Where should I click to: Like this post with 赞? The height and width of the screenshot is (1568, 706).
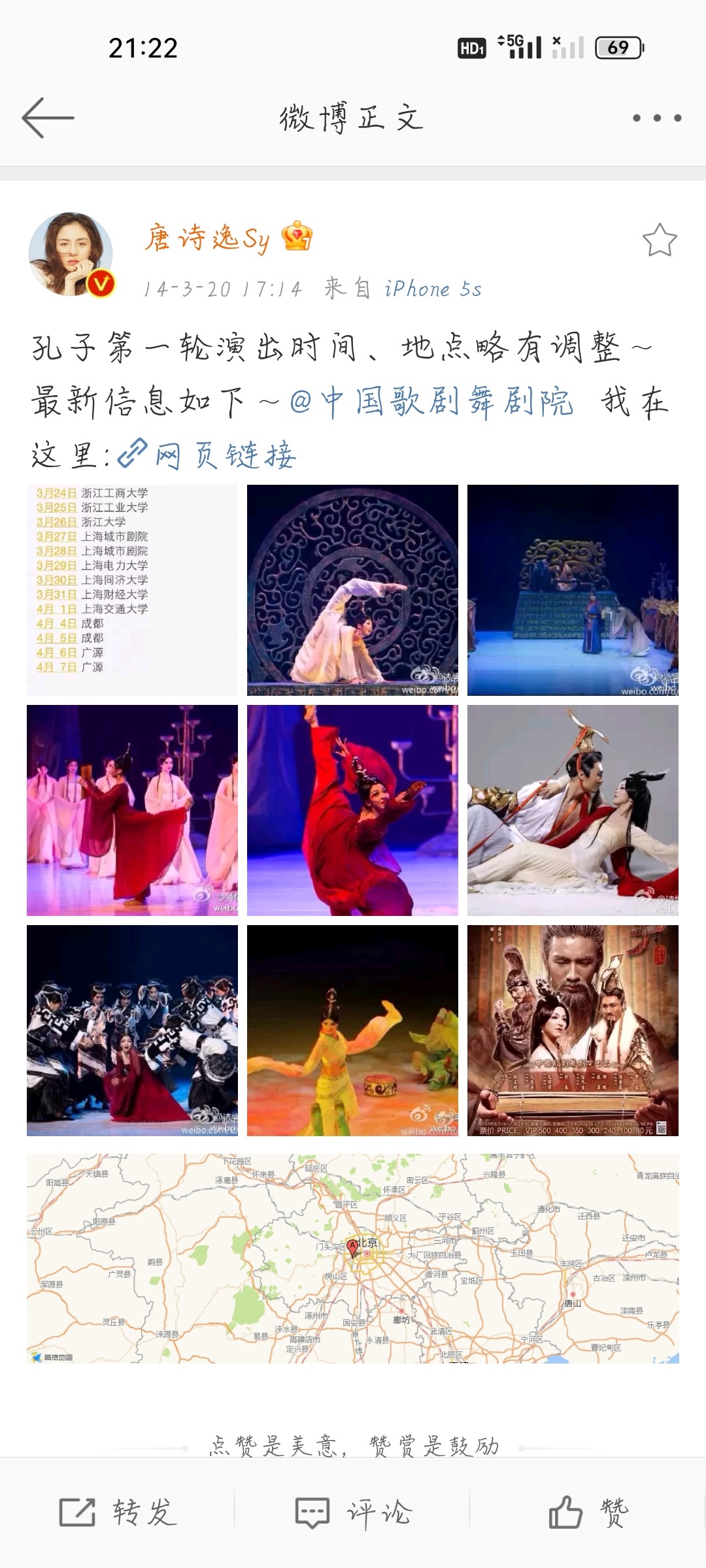[588, 1512]
